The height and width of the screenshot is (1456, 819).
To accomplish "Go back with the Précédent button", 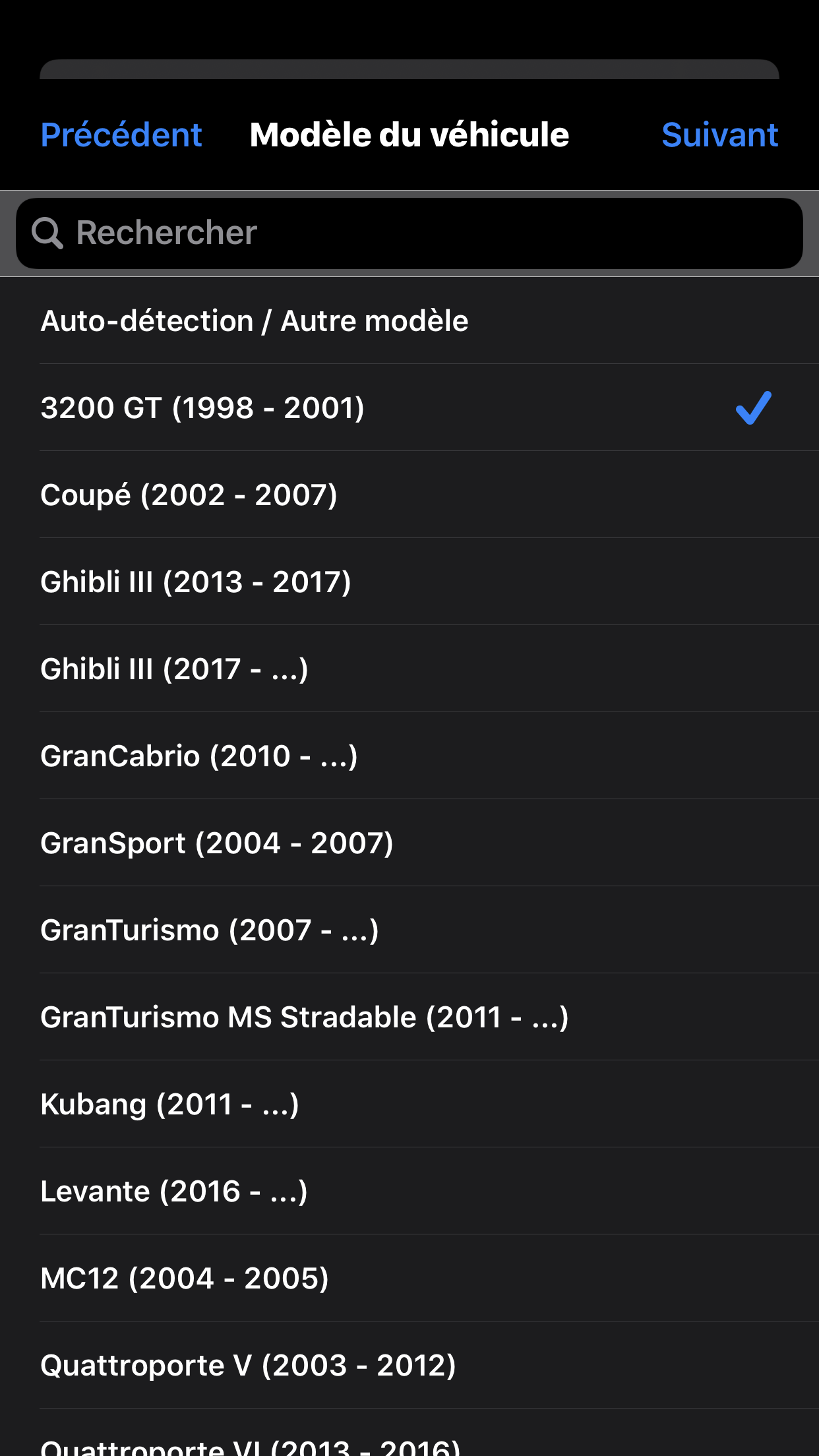I will 121,135.
